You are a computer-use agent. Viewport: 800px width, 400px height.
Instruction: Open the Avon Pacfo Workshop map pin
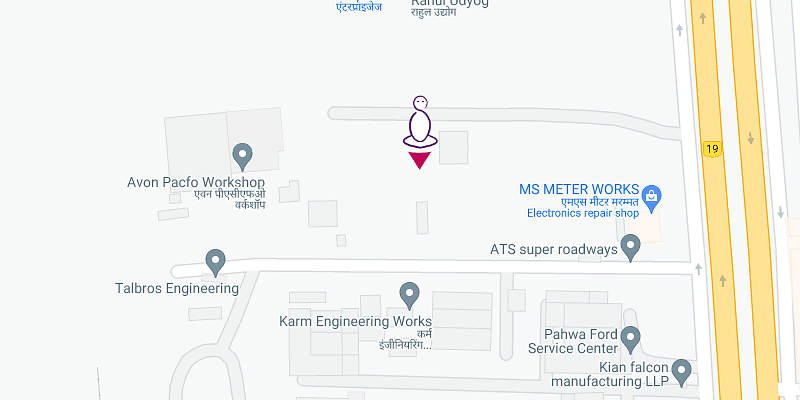(x=242, y=156)
